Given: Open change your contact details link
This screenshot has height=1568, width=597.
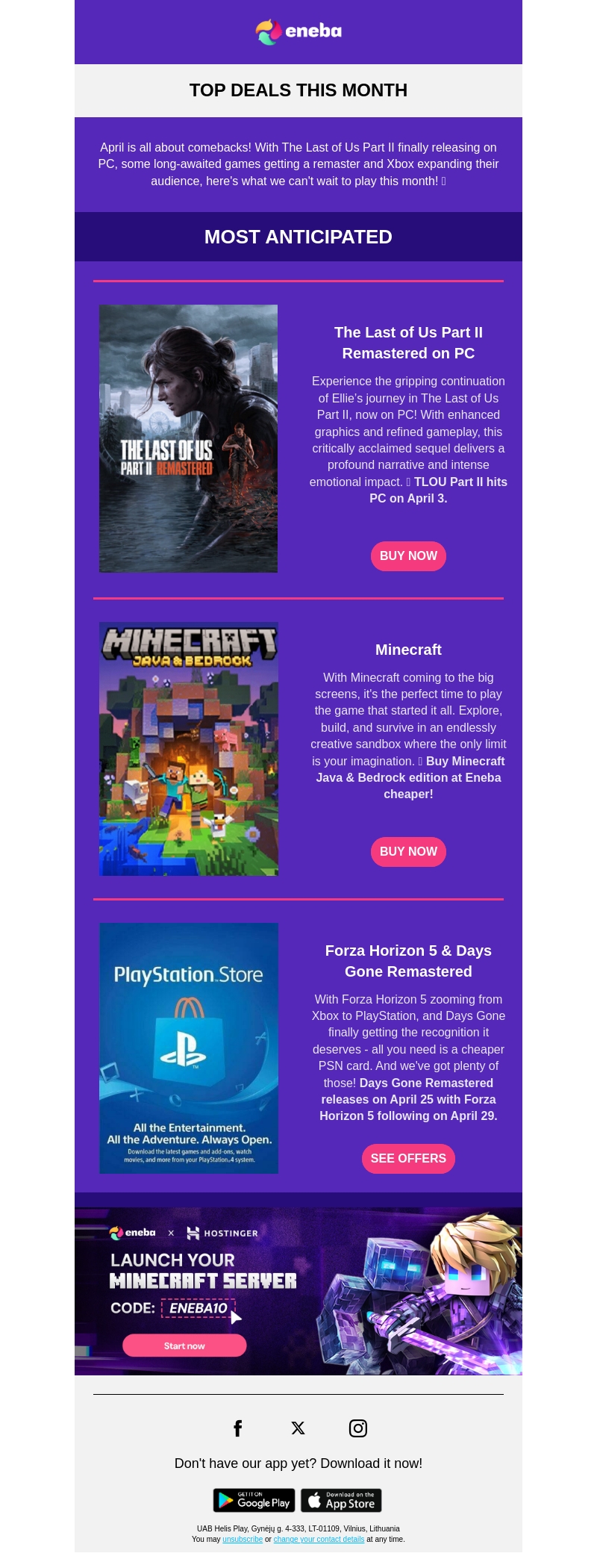Looking at the screenshot, I should point(319,1539).
